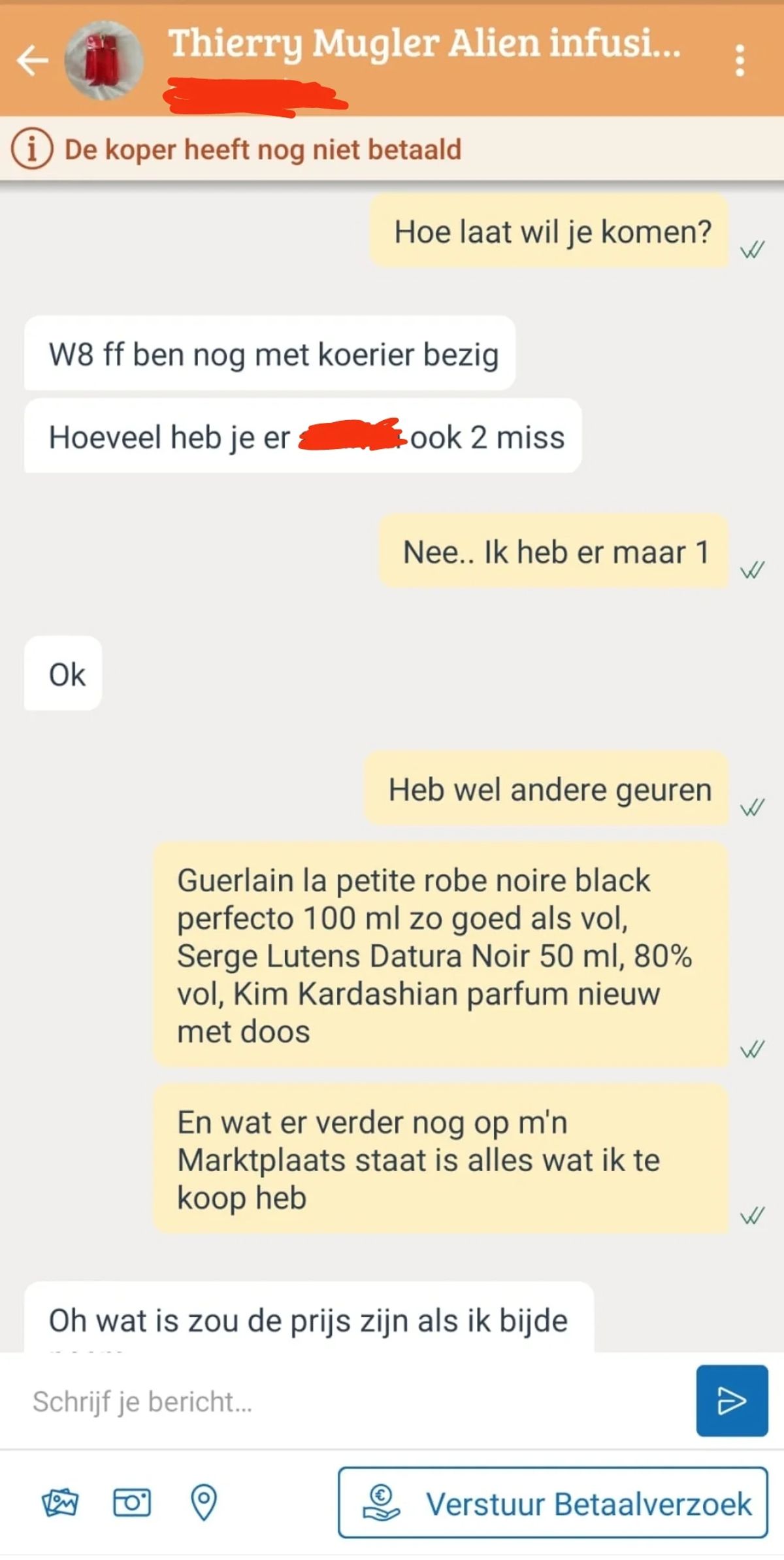The height and width of the screenshot is (1560, 784).
Task: Open the camera to take a photo
Action: (x=132, y=1502)
